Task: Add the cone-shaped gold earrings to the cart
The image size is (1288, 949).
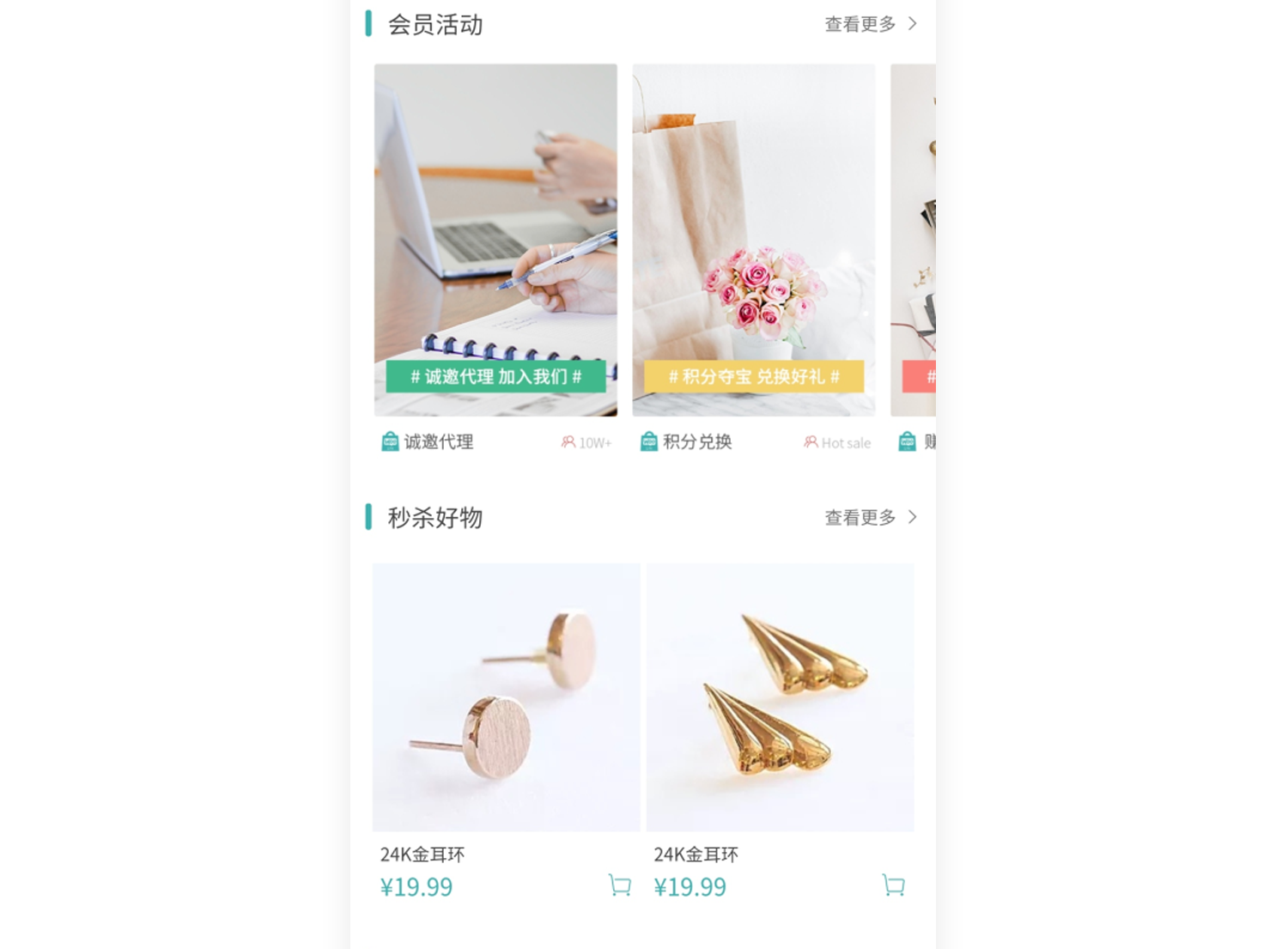Action: 893,885
